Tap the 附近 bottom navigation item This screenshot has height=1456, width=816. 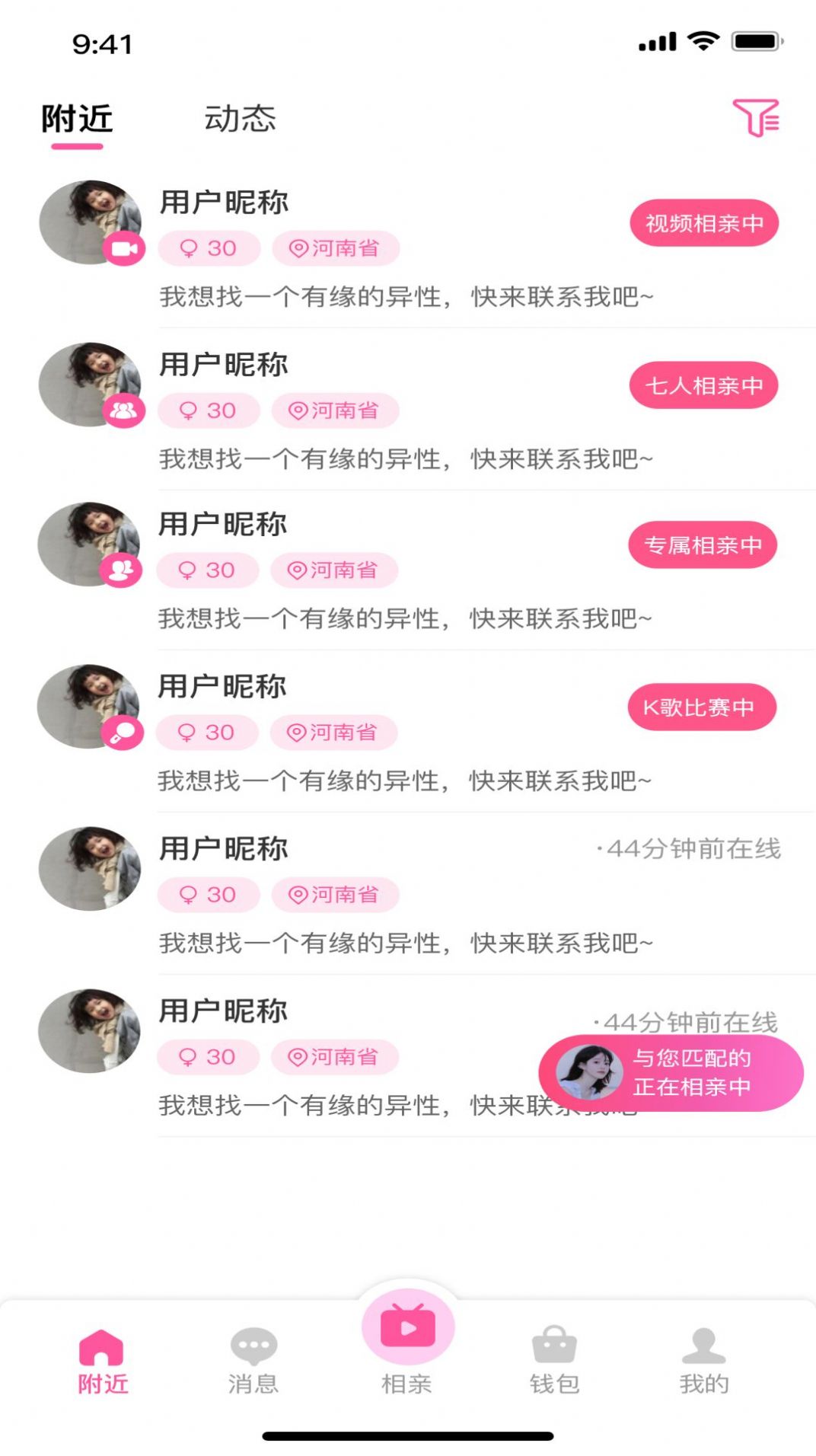pos(102,1360)
